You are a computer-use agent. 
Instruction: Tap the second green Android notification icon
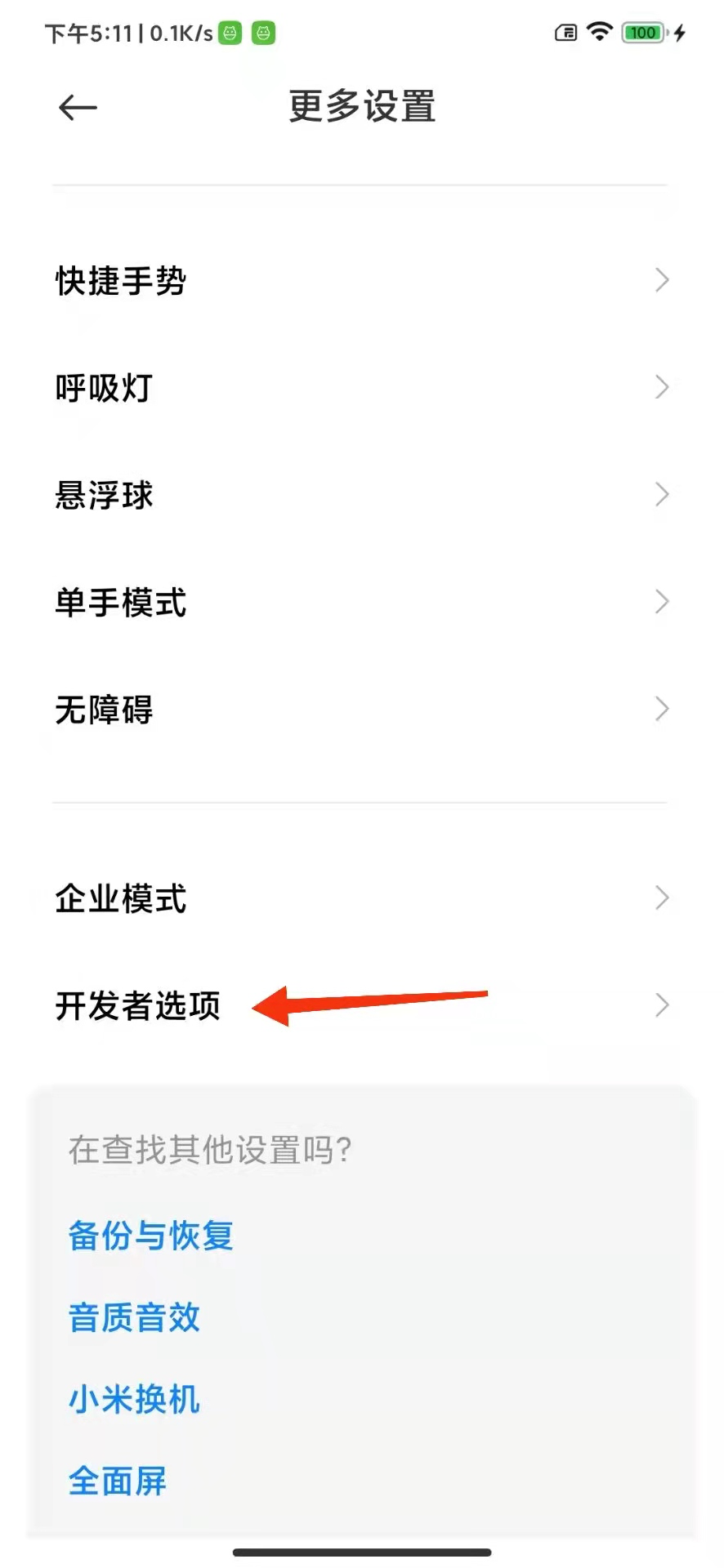pos(264,33)
